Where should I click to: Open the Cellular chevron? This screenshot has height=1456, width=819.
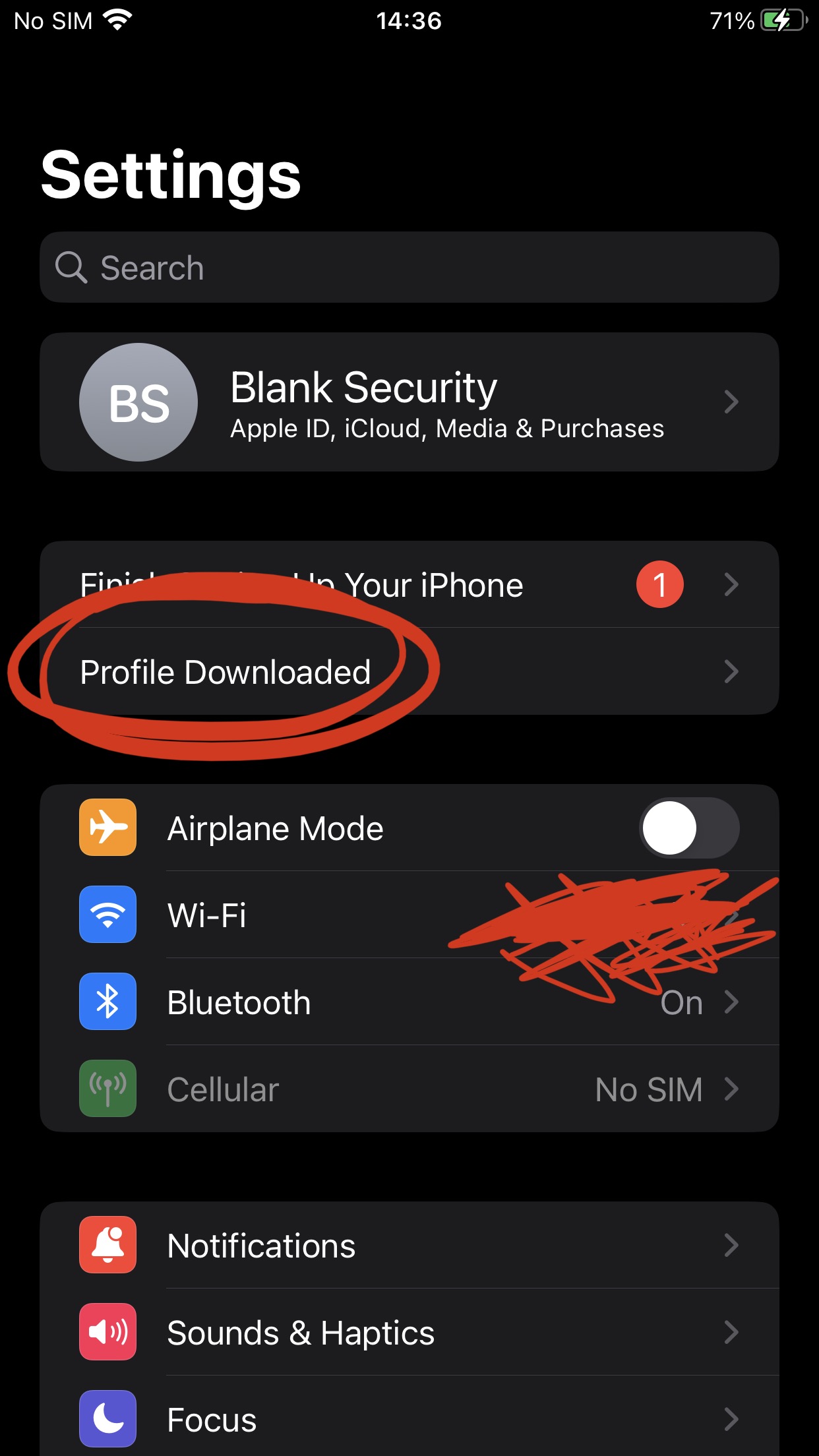pos(732,1089)
